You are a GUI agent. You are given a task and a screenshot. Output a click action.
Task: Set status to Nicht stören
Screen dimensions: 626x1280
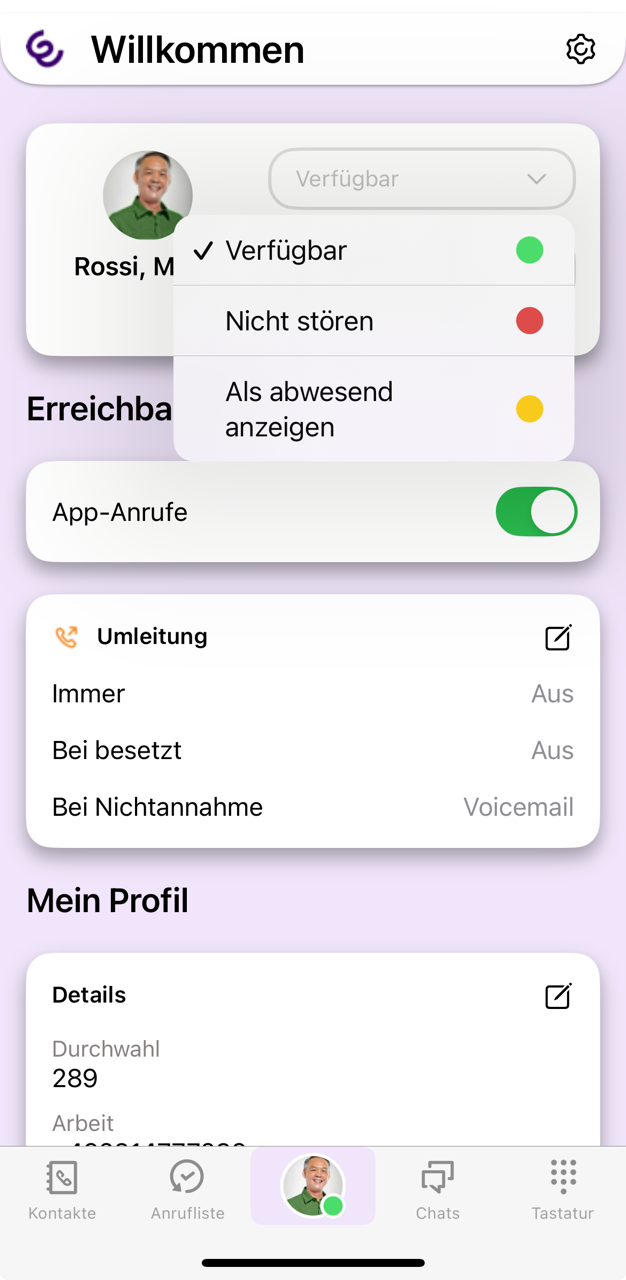[373, 321]
